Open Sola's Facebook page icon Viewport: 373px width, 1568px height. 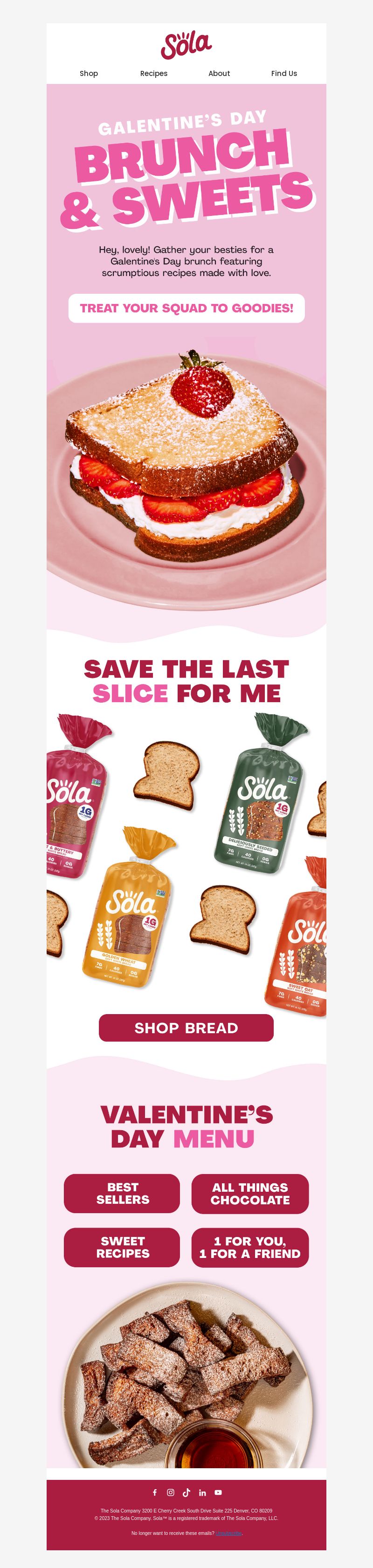[x=154, y=1492]
